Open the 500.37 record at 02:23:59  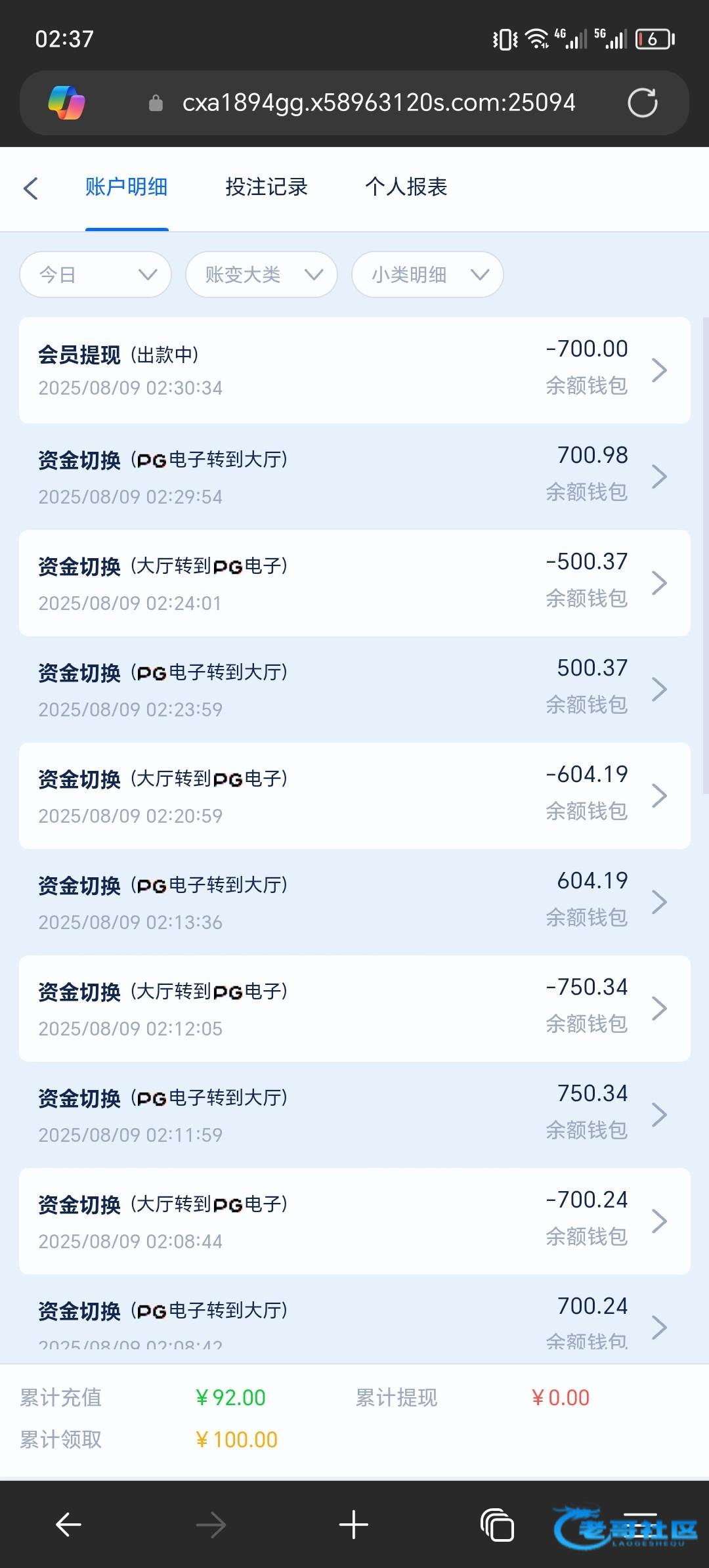point(354,689)
